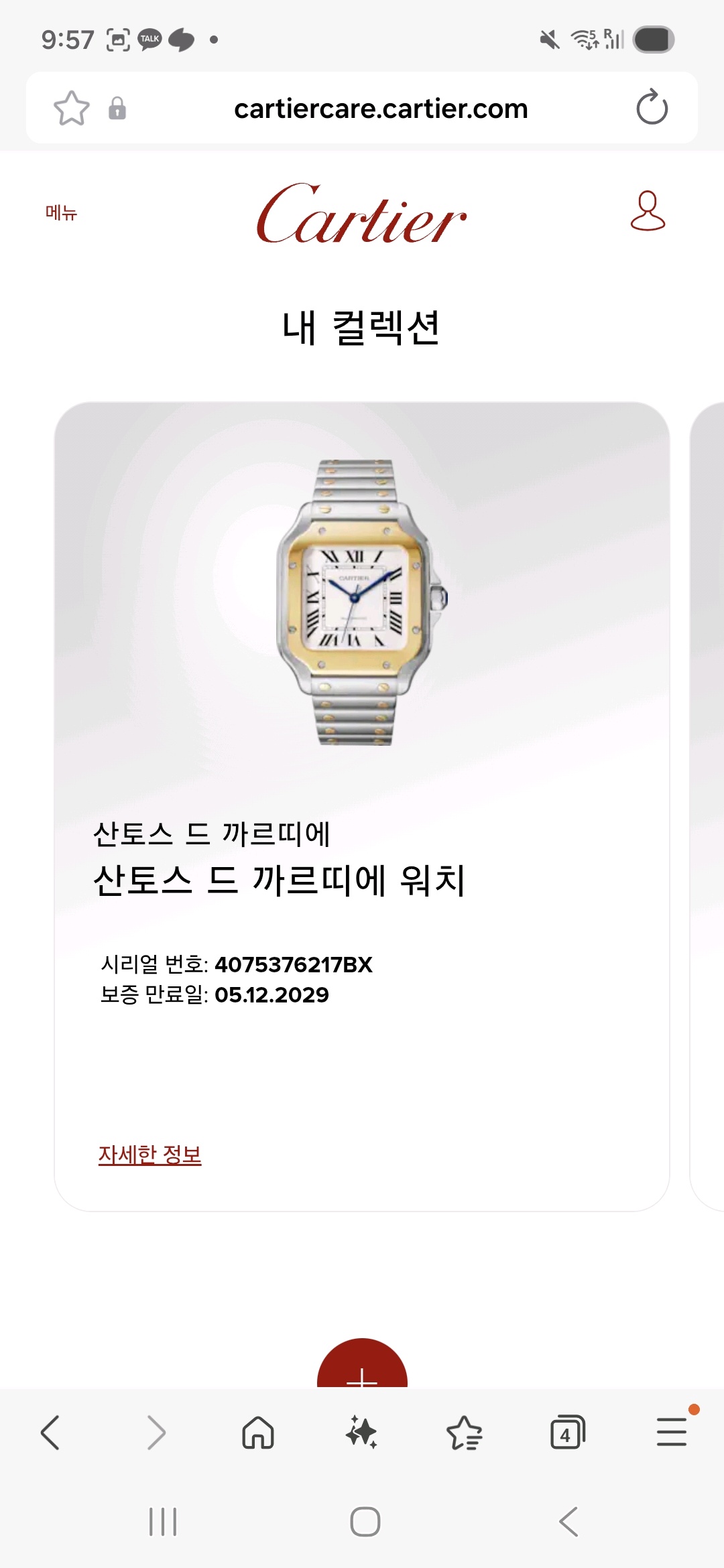Bookmark this page with the star icon
Image resolution: width=724 pixels, height=1568 pixels.
point(71,108)
